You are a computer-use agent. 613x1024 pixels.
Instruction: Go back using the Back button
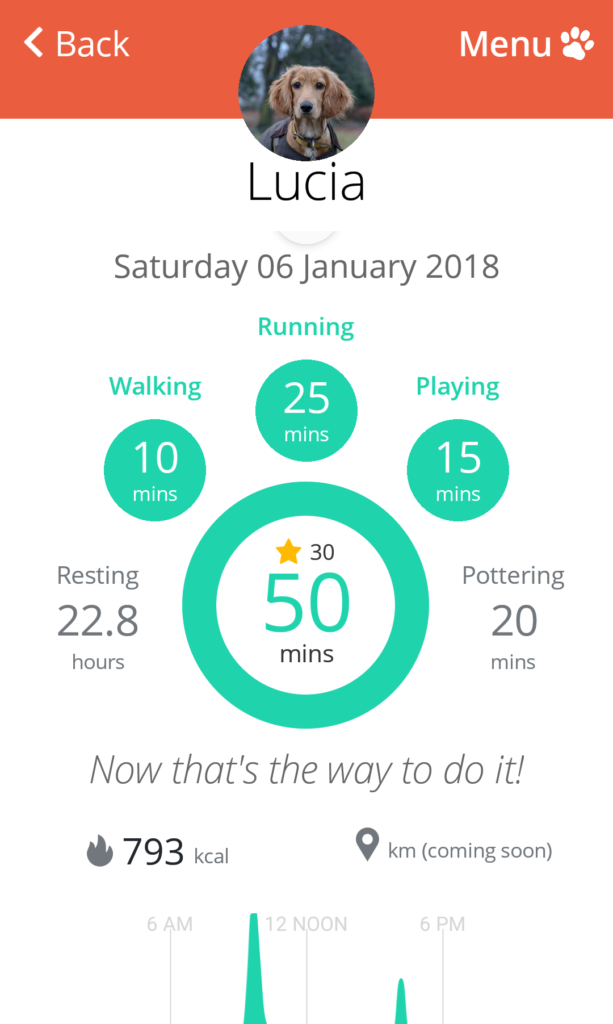pos(76,44)
